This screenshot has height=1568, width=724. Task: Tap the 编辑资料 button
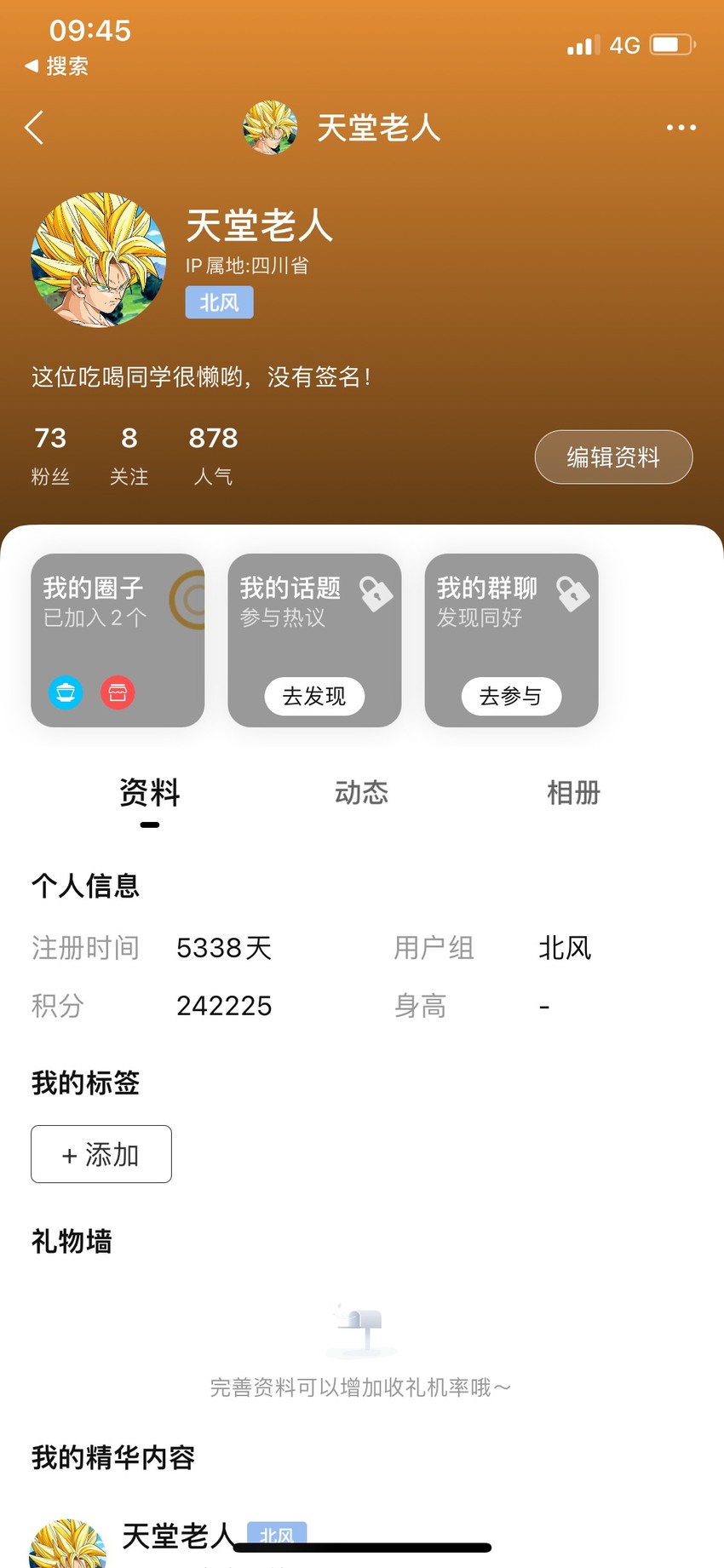point(613,457)
